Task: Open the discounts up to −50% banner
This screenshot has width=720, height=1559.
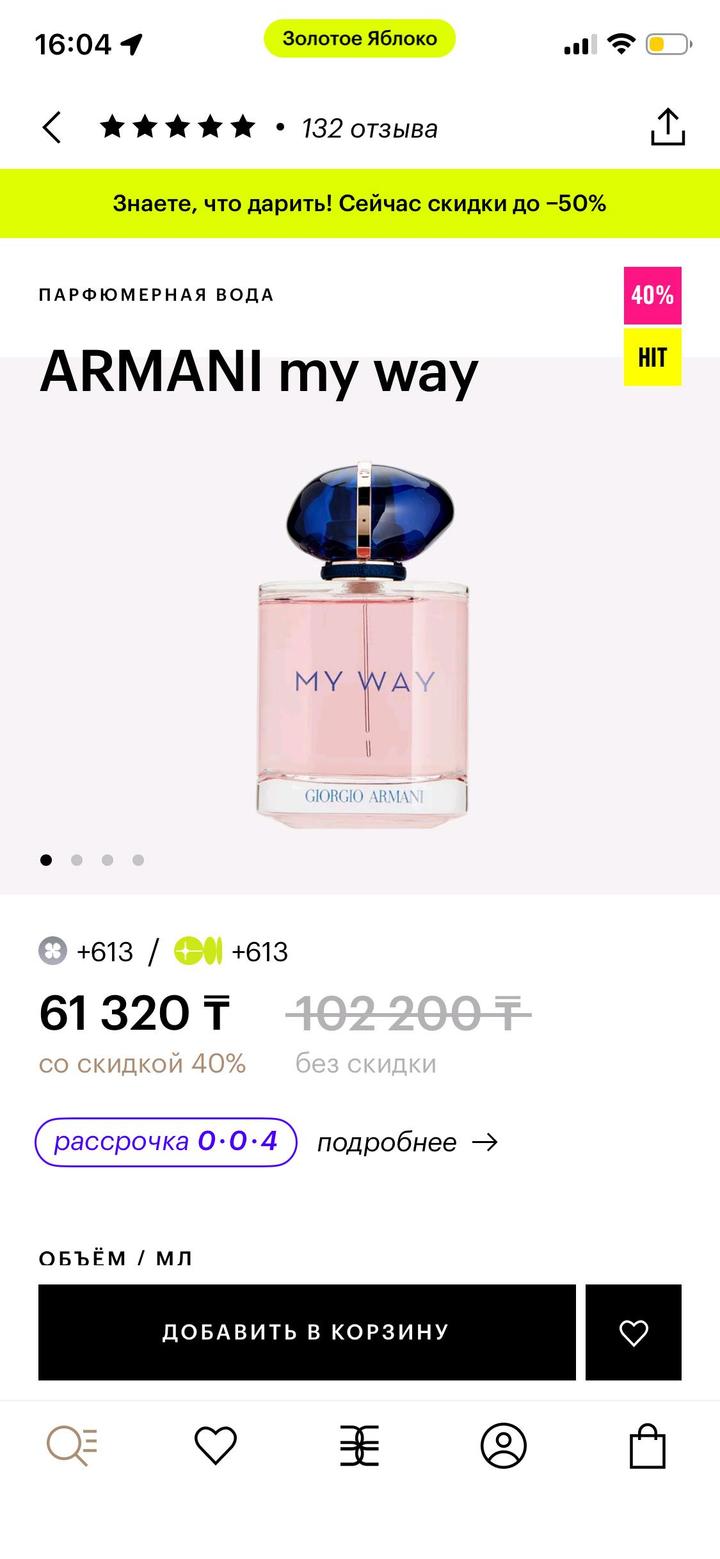Action: [x=360, y=204]
